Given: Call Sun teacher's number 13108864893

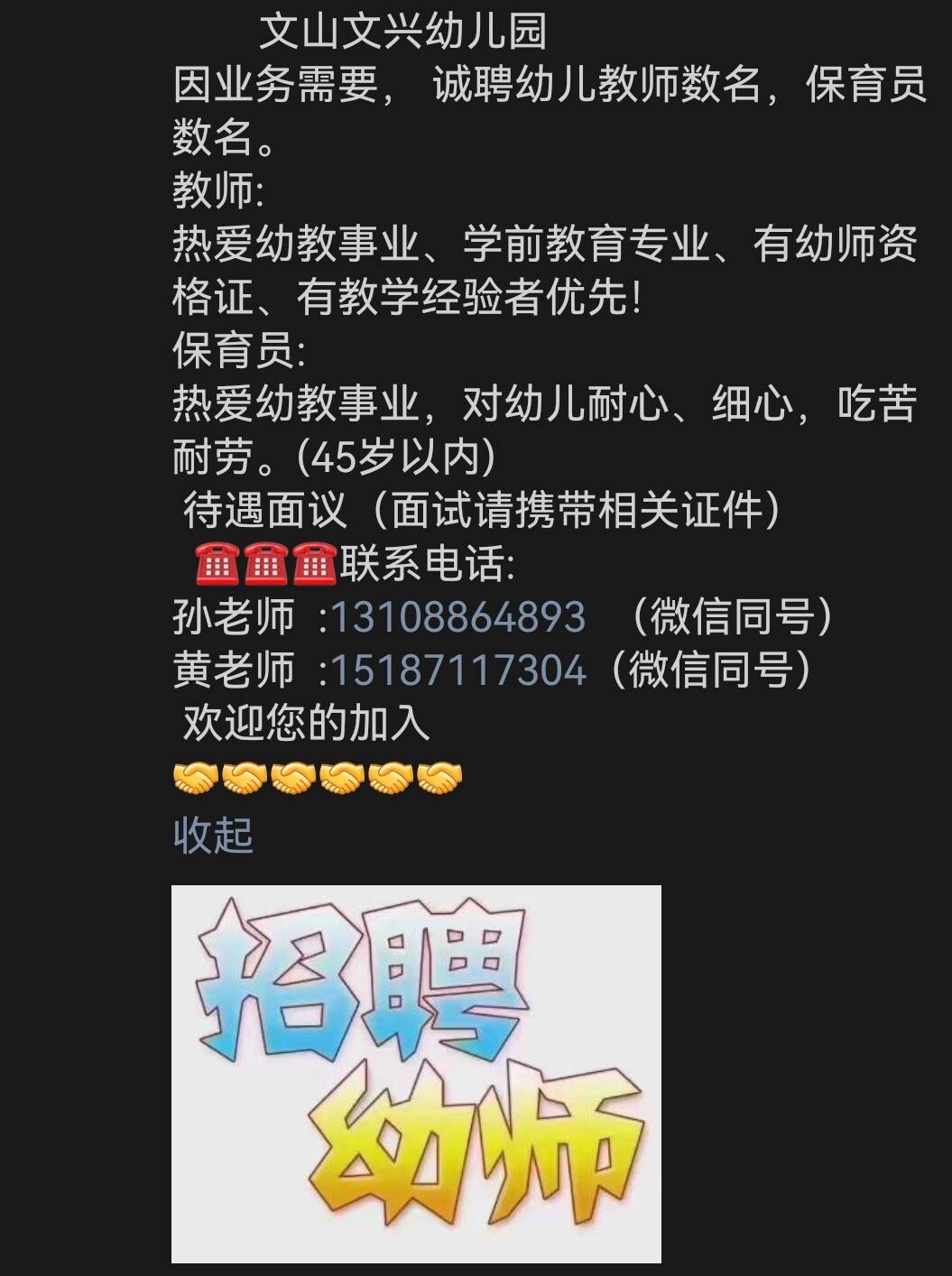Looking at the screenshot, I should 458,618.
